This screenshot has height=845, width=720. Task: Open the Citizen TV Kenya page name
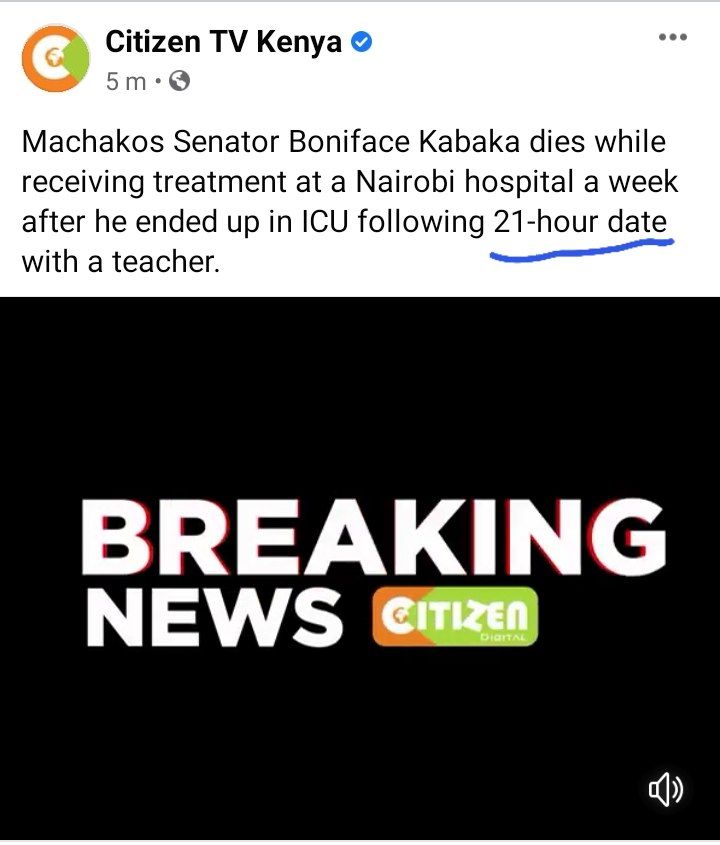225,42
